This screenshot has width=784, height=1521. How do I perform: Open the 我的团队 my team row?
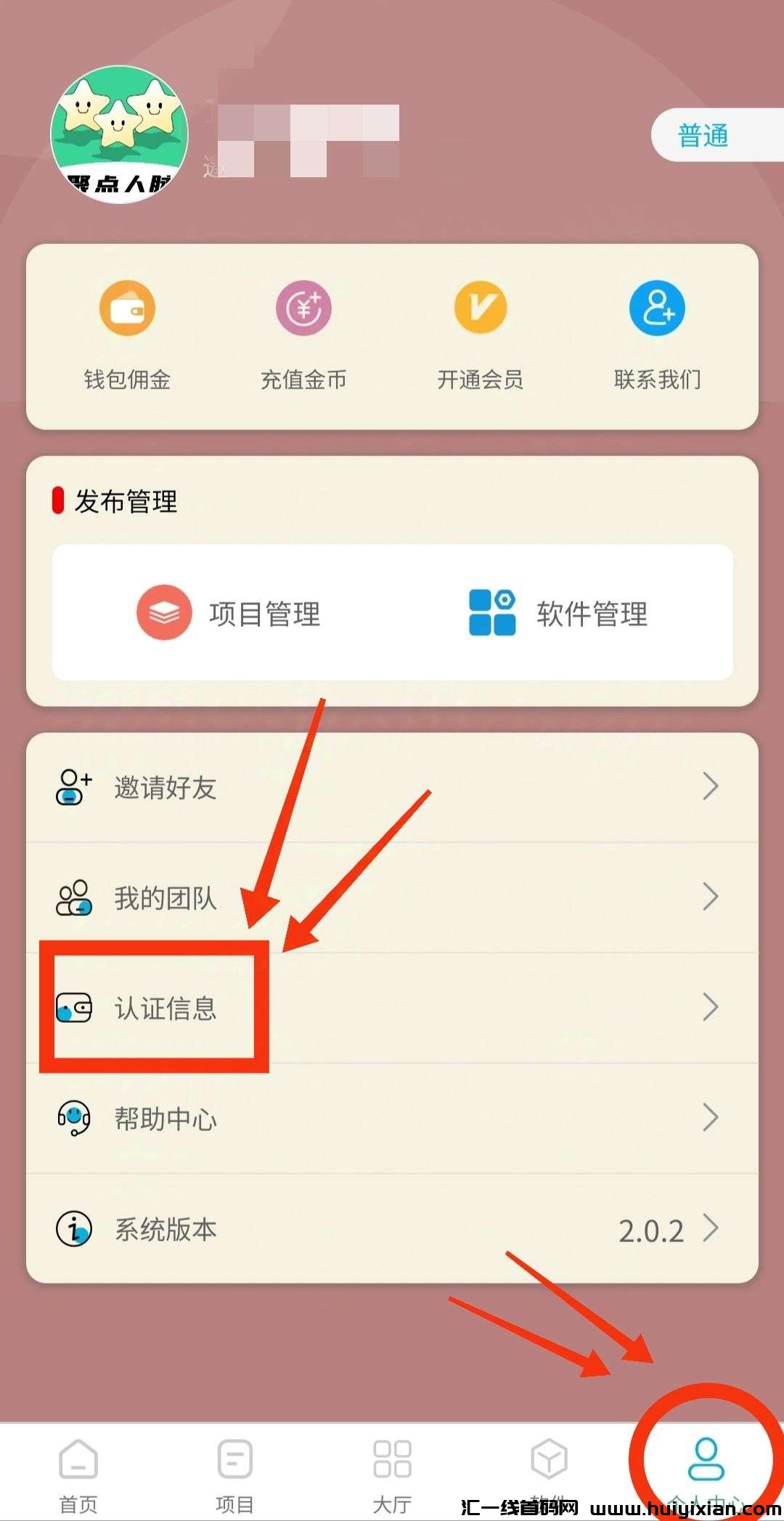(392, 898)
